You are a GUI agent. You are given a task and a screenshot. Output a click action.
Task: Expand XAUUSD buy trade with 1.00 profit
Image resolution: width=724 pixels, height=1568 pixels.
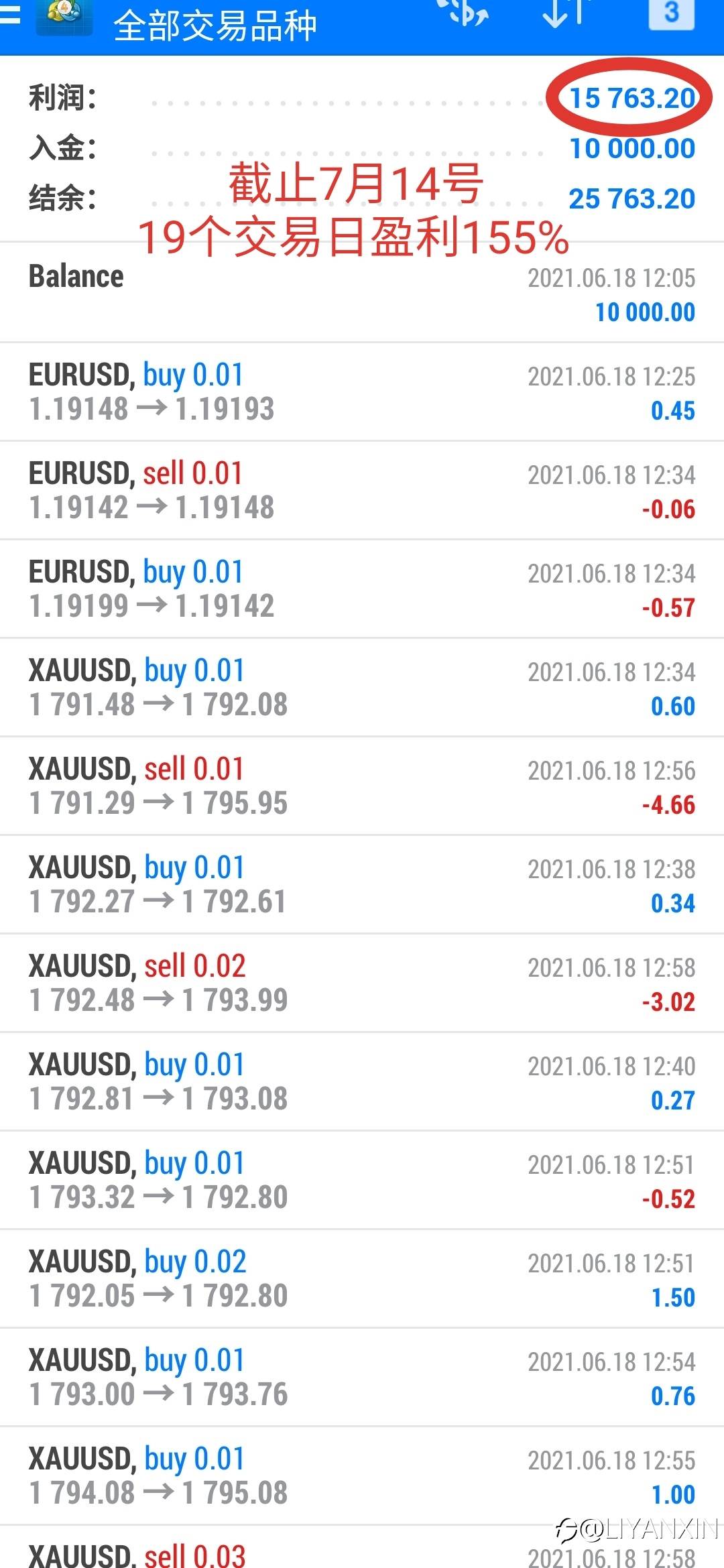coord(362,1476)
